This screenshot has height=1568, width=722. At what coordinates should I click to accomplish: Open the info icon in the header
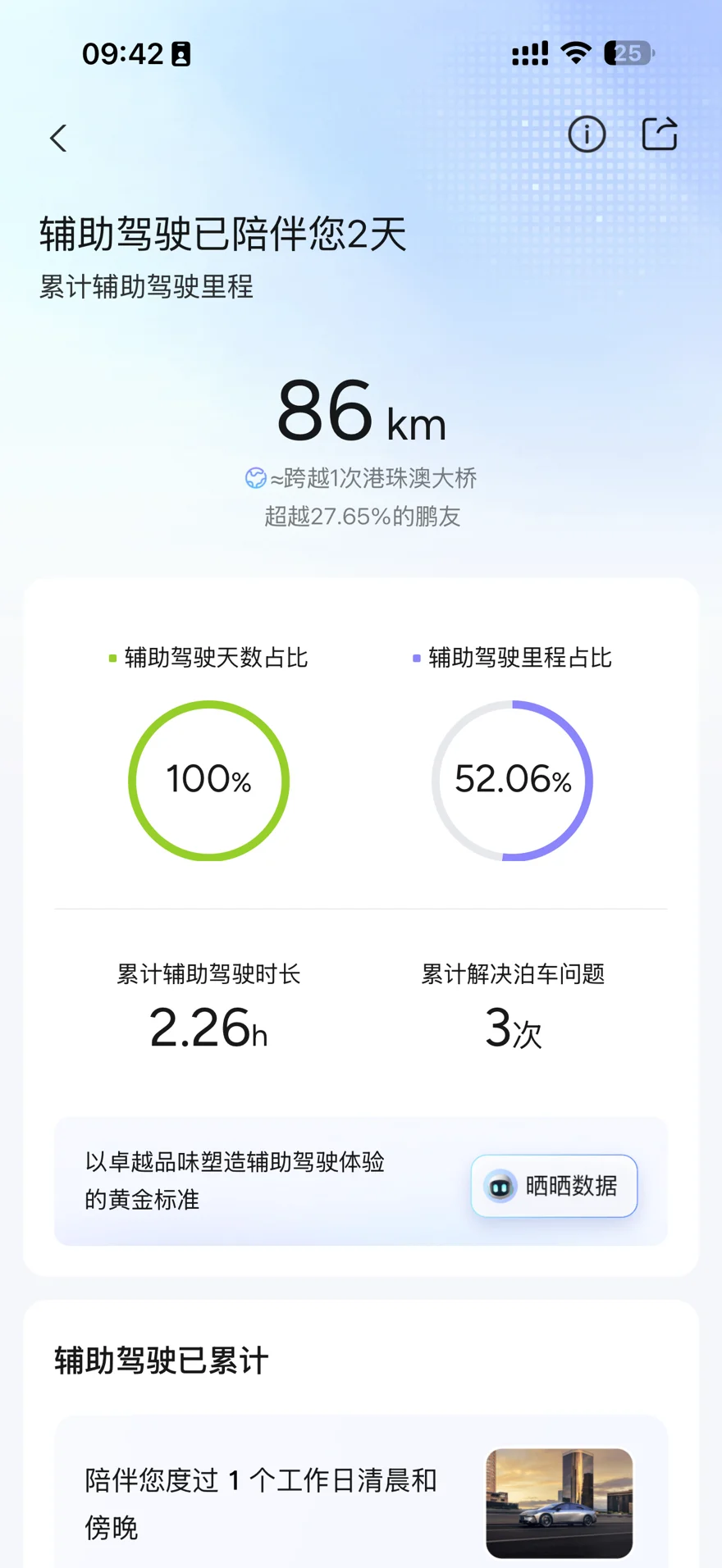click(587, 134)
